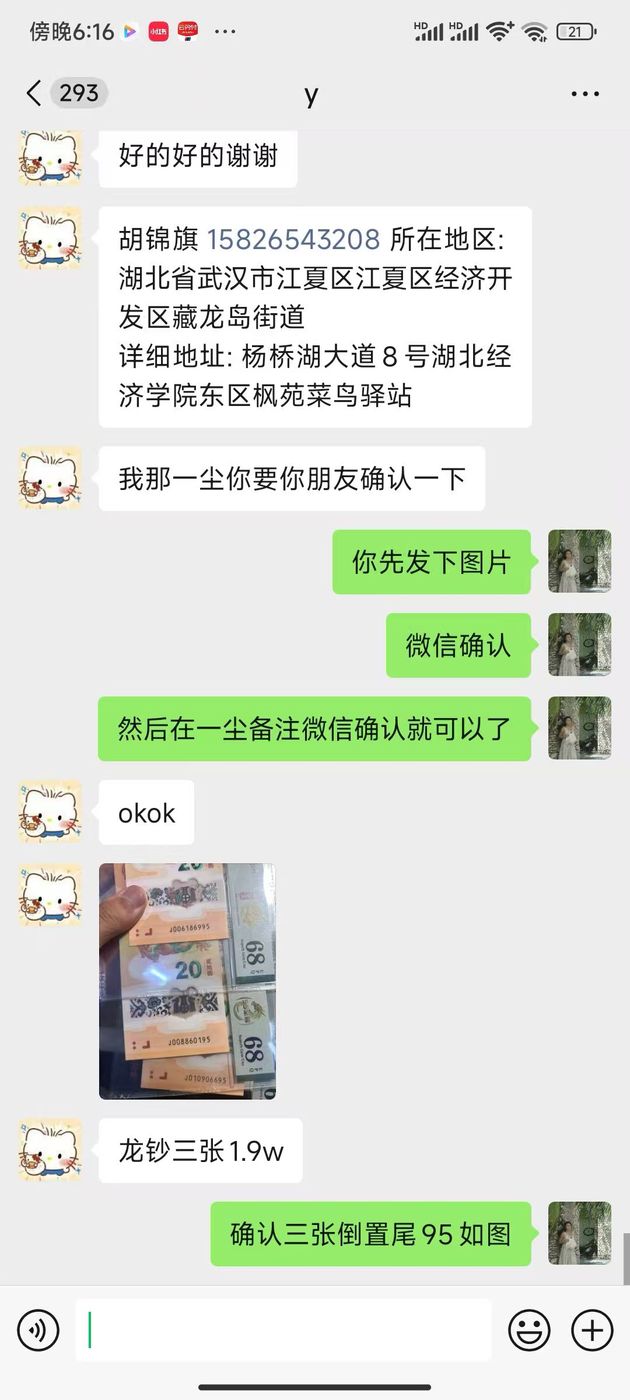Image resolution: width=630 pixels, height=1400 pixels.
Task: Focus the message text field
Action: (x=283, y=1331)
